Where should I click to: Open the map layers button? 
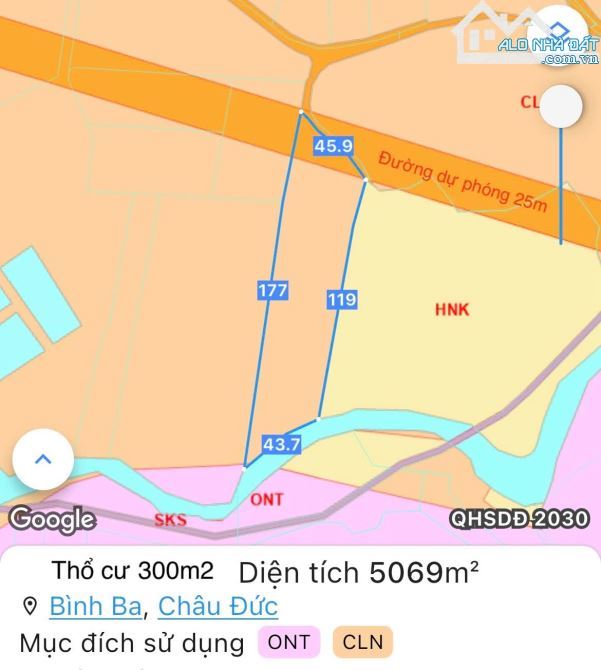pyautogui.click(x=556, y=32)
